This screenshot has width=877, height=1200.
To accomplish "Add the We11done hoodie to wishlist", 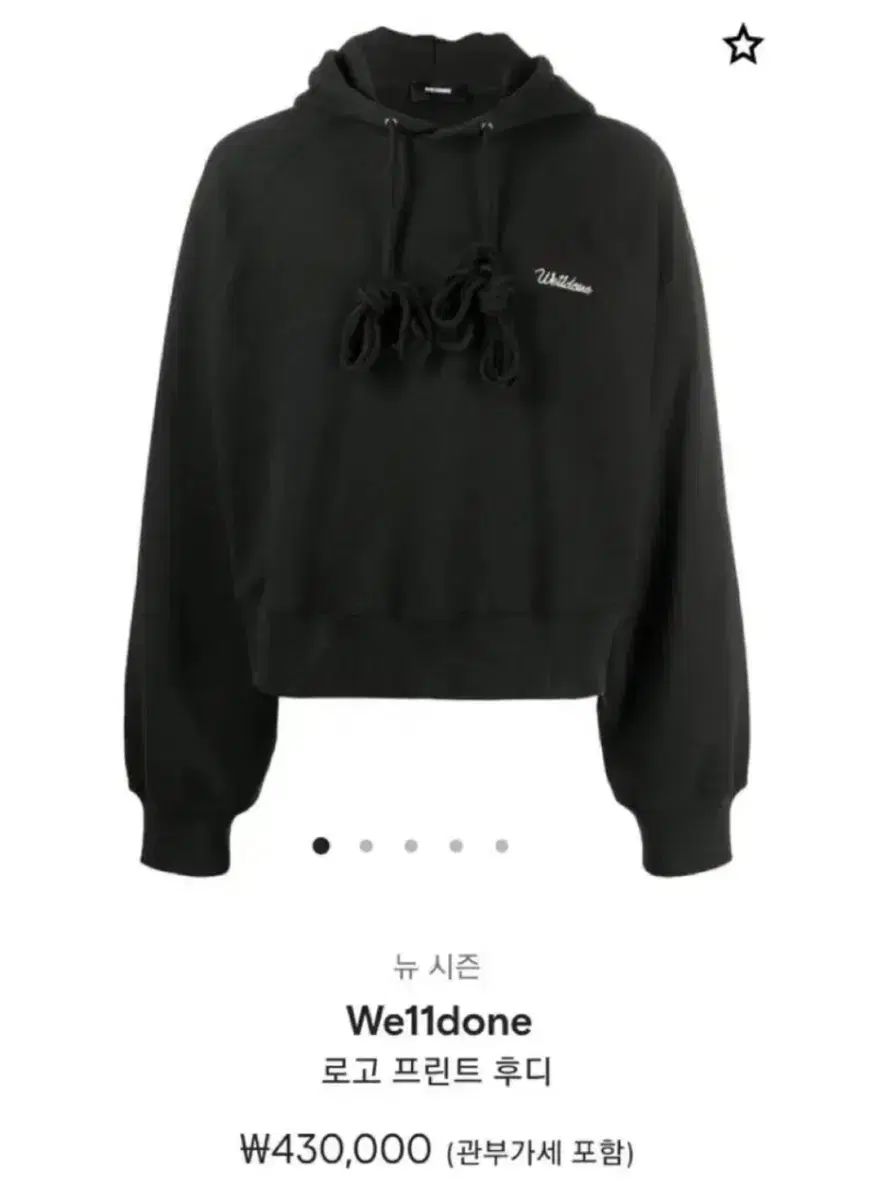I will (744, 45).
